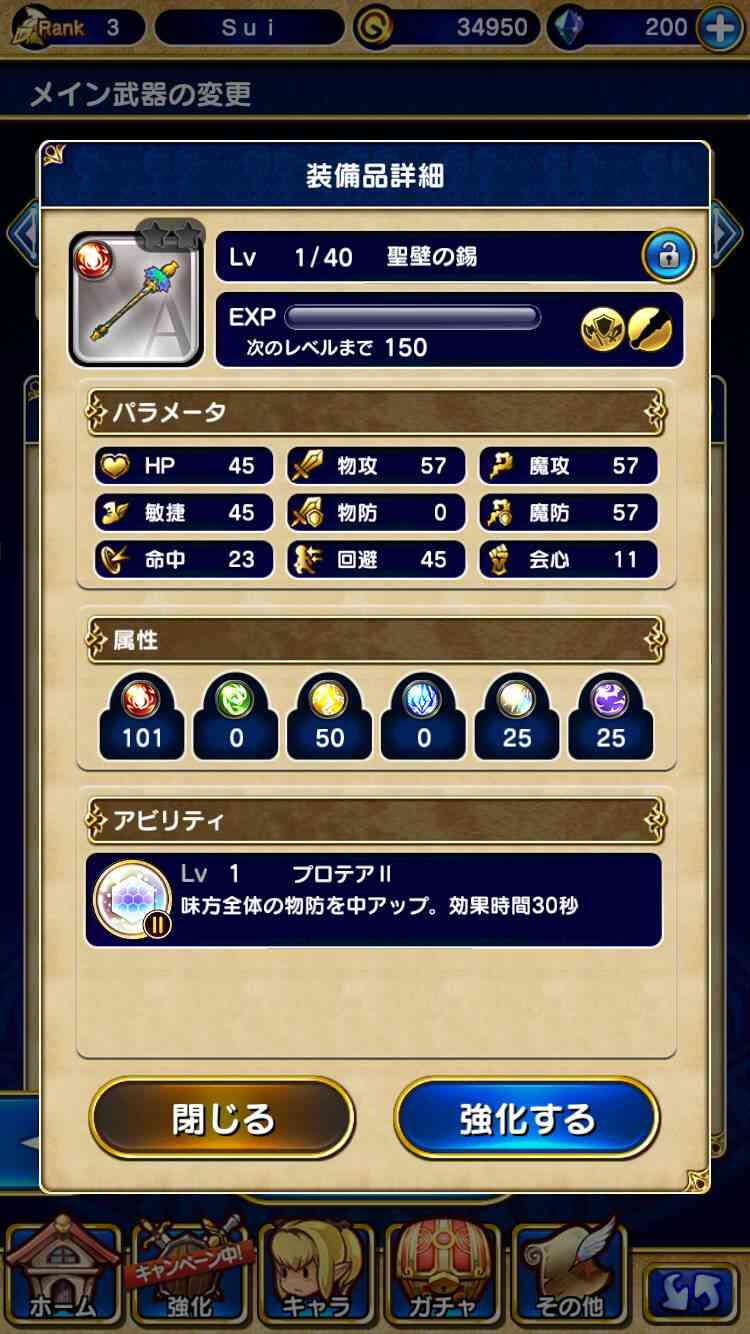The image size is (750, 1334).
Task: Close the equipment details dialog with 閉じる
Action: coord(222,1118)
